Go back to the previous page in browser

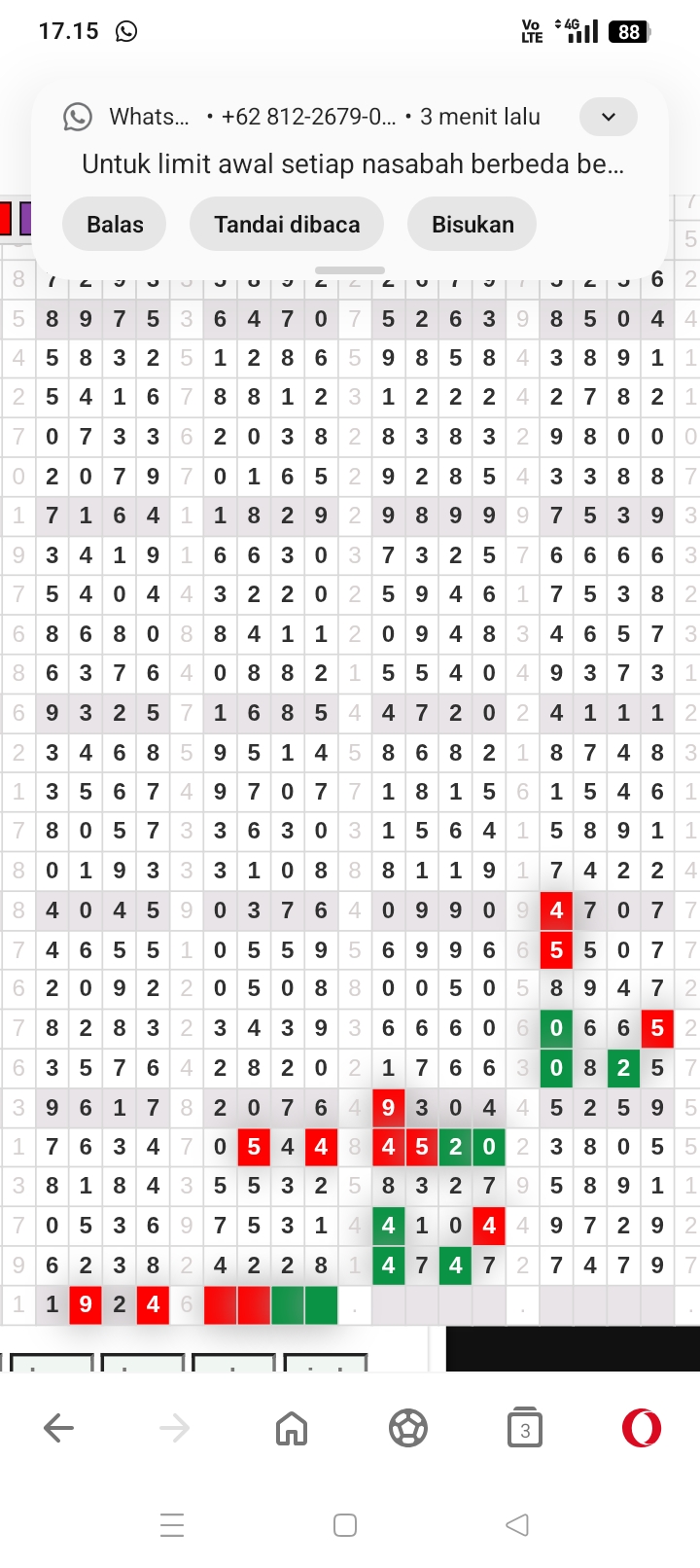click(x=59, y=1428)
